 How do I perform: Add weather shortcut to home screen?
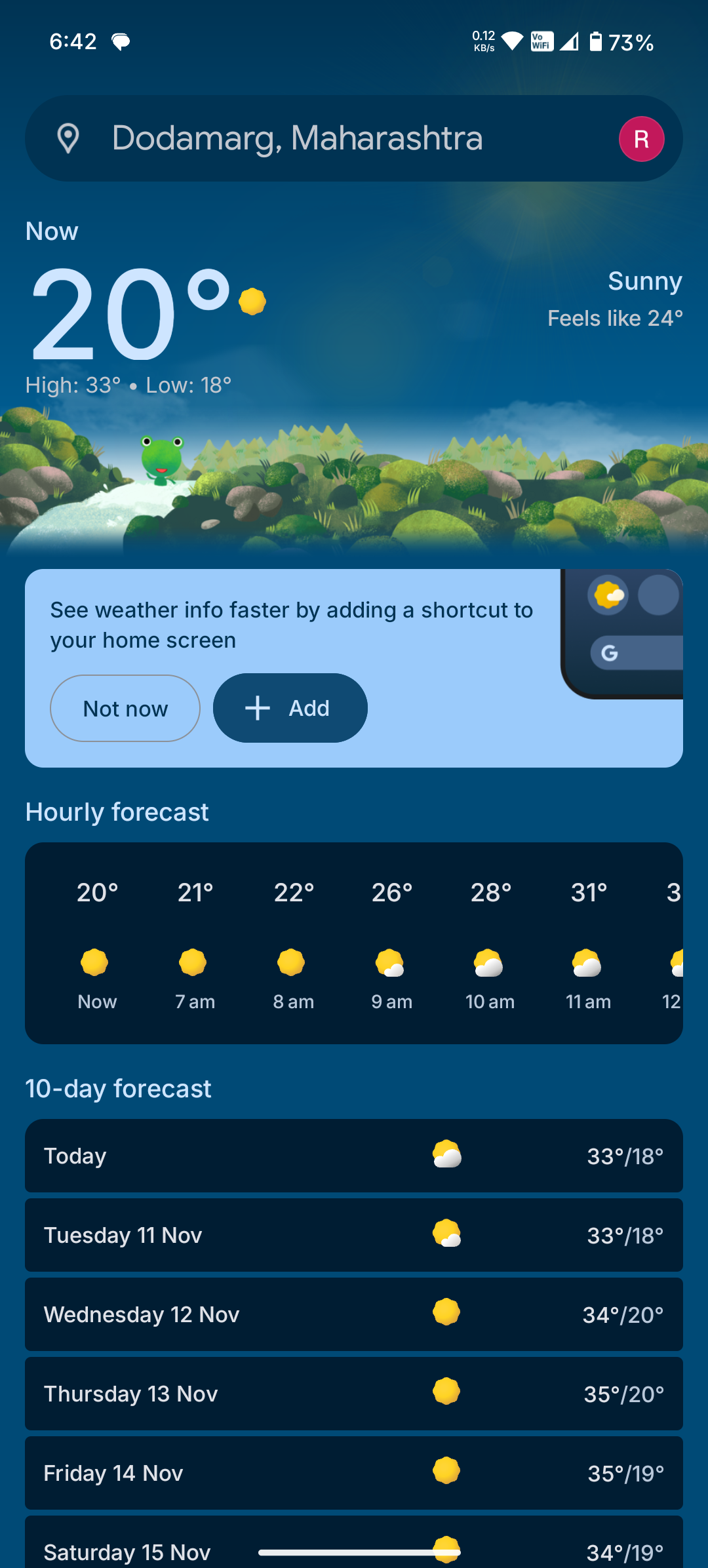290,708
